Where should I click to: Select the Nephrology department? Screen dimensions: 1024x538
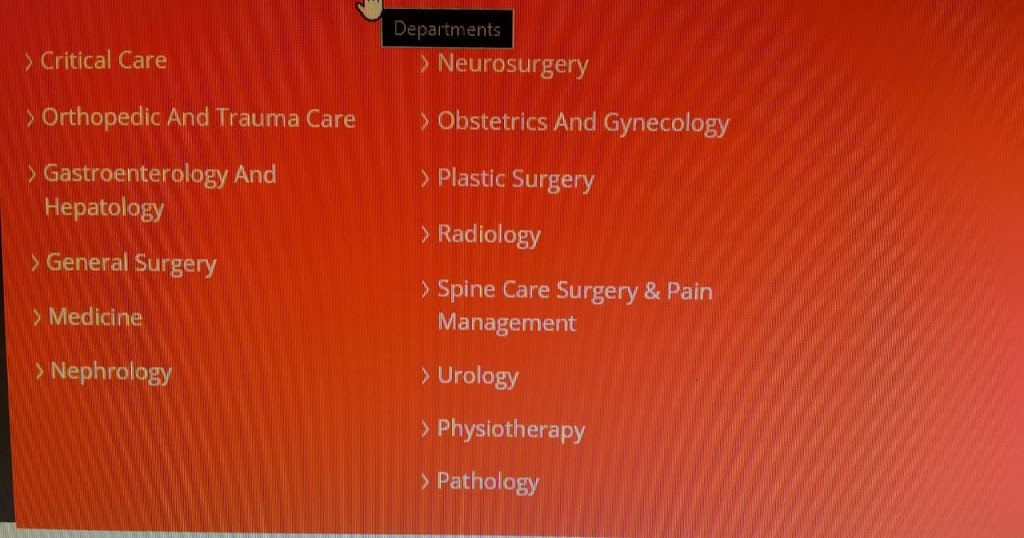coord(111,372)
